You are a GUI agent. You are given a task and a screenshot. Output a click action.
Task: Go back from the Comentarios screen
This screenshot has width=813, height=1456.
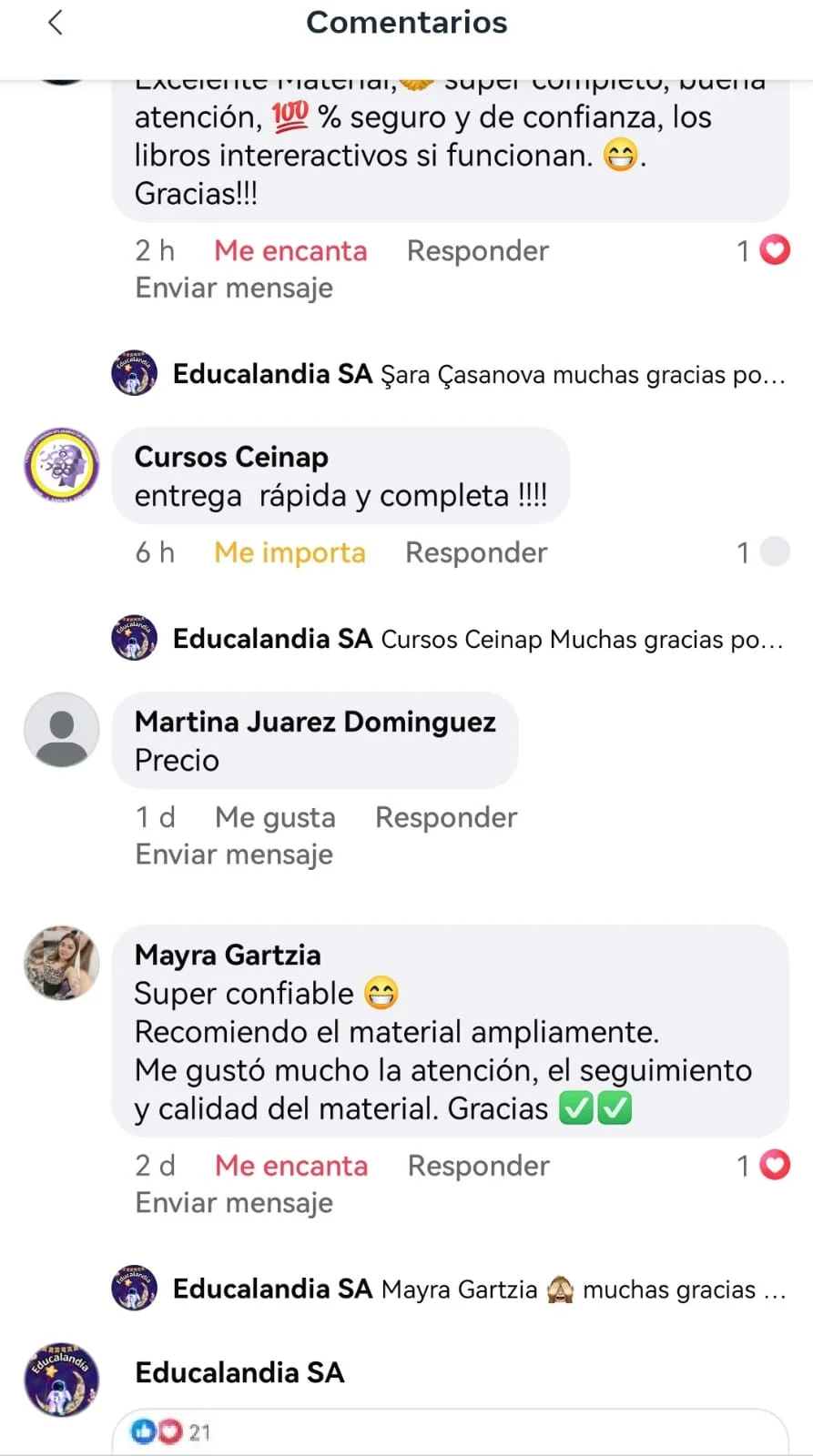(56, 23)
